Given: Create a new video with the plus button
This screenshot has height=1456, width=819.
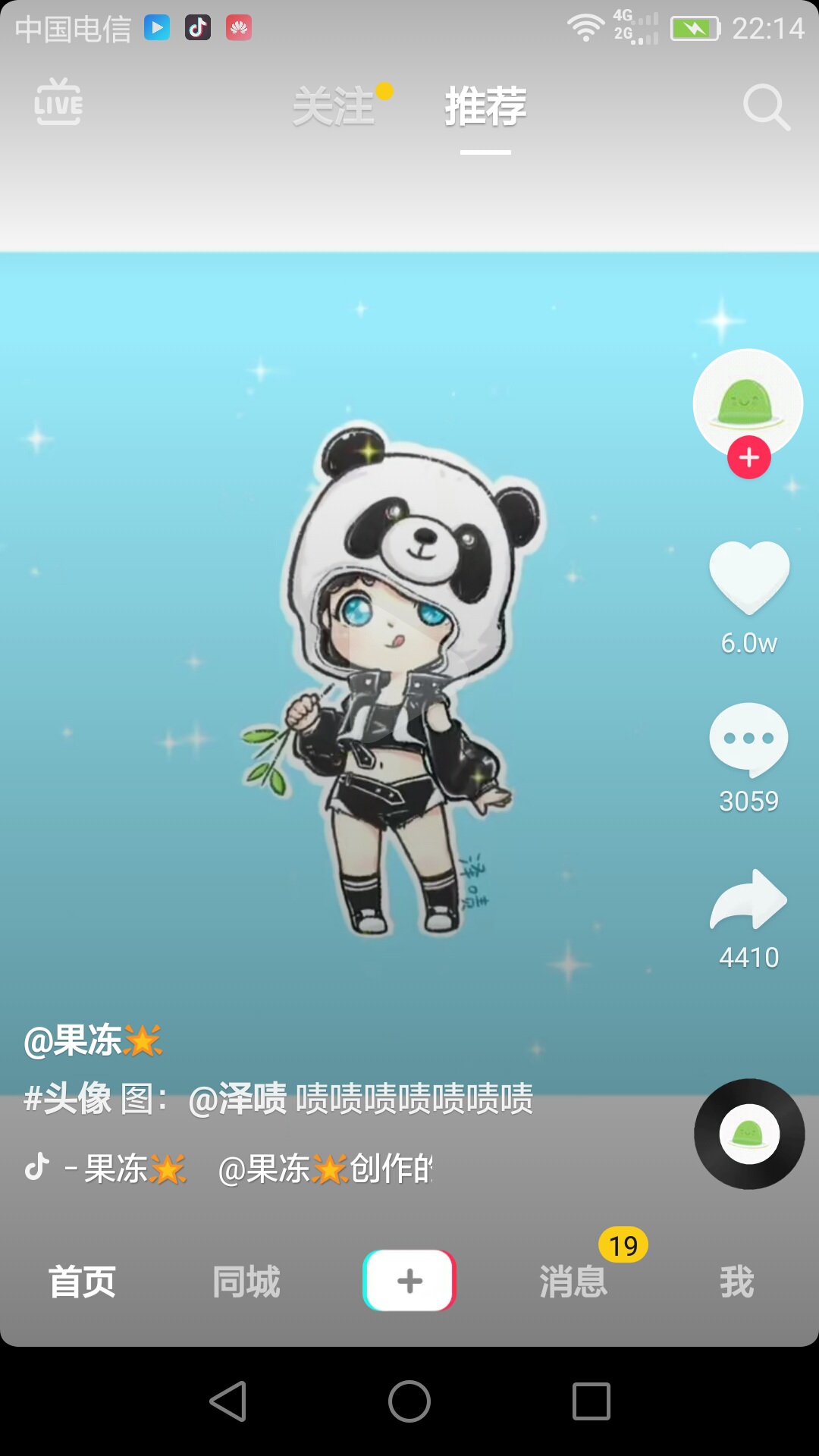Looking at the screenshot, I should [409, 1281].
